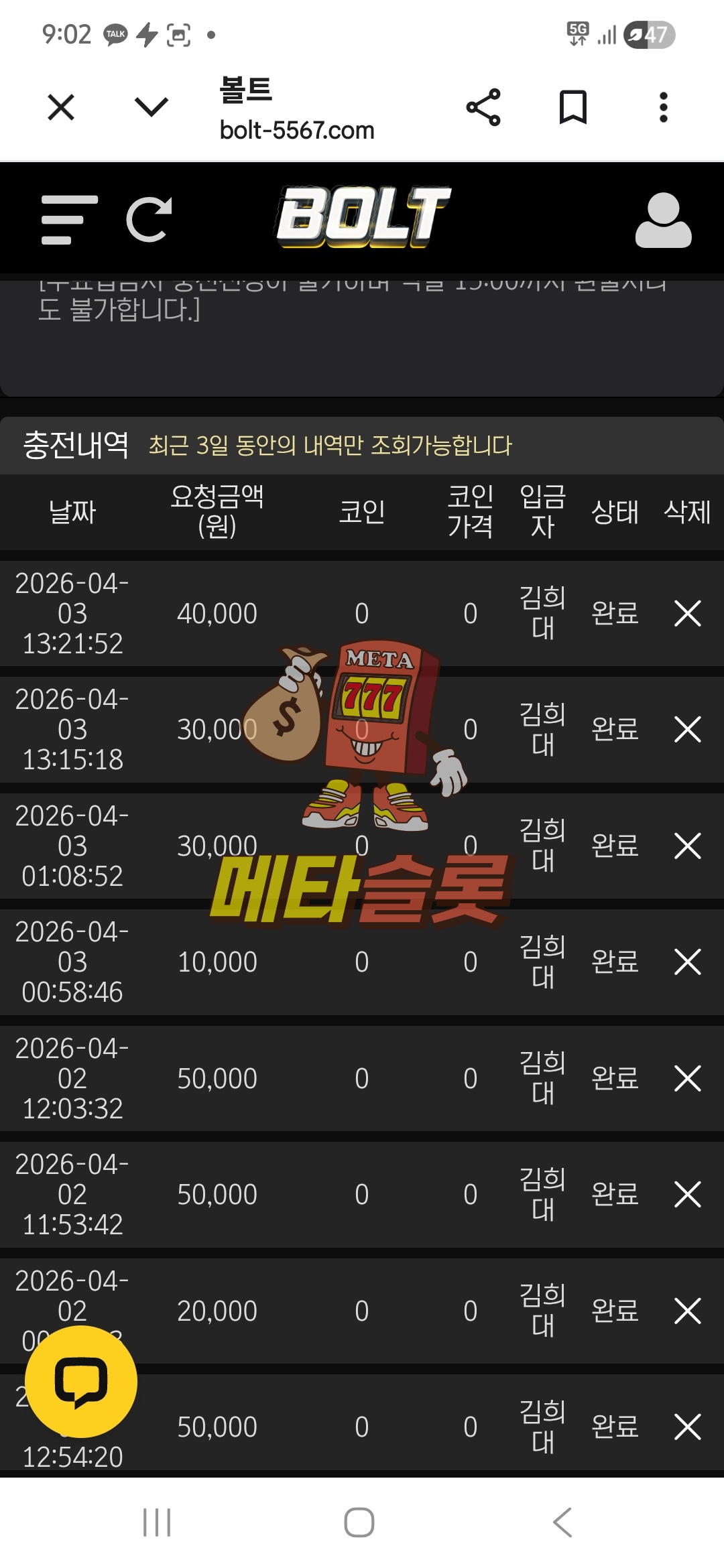Image resolution: width=724 pixels, height=1568 pixels.
Task: Expand the browser dropdown chevron
Action: (152, 107)
